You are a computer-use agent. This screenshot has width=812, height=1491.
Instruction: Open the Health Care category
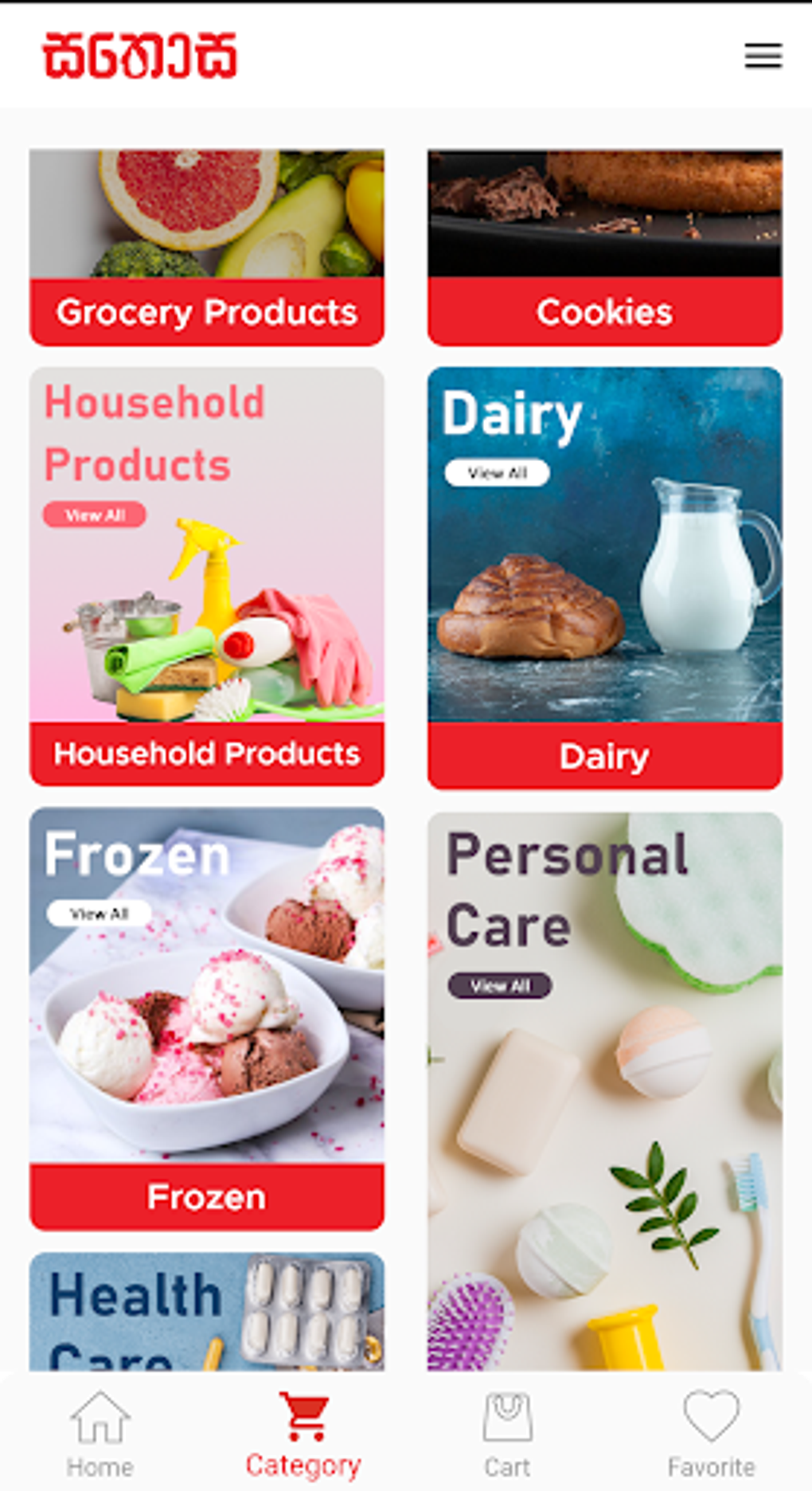click(x=207, y=1311)
